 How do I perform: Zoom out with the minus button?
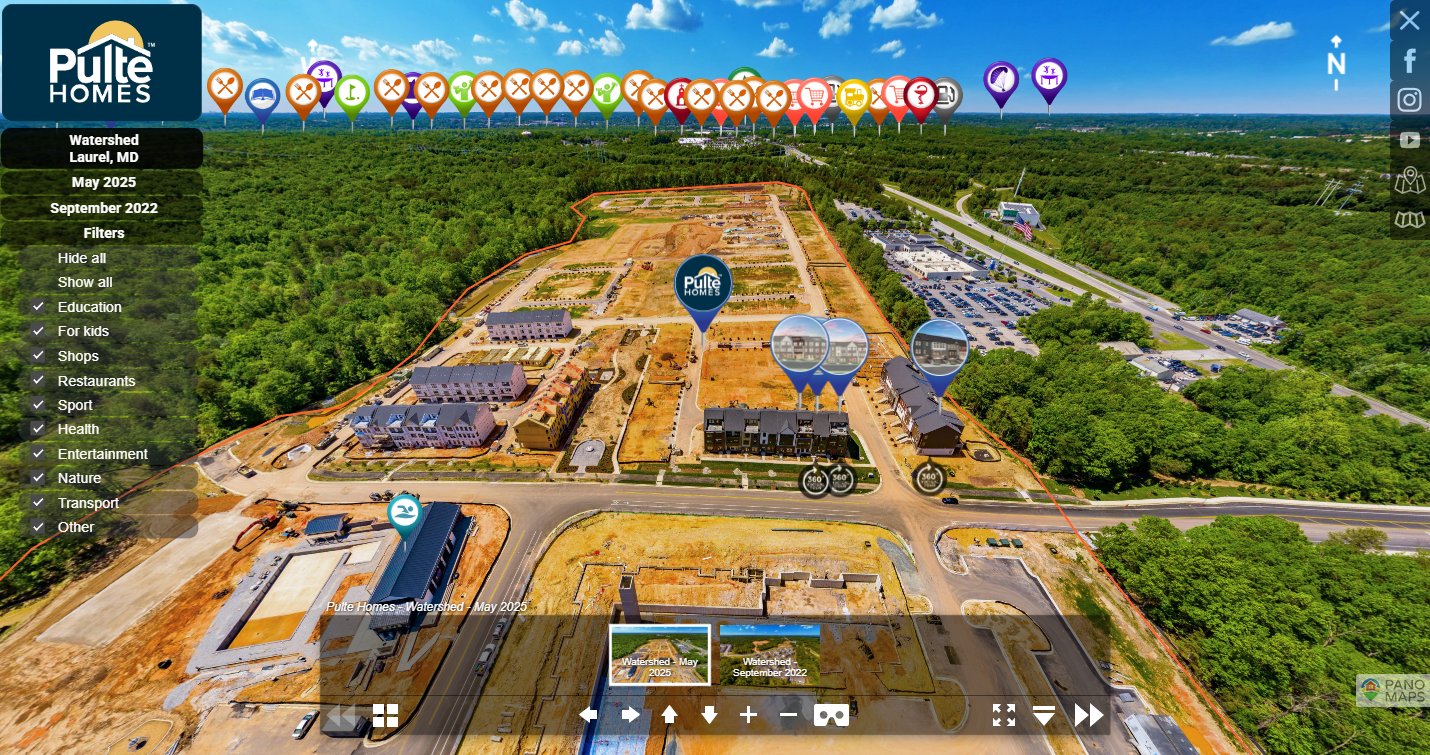coord(788,715)
